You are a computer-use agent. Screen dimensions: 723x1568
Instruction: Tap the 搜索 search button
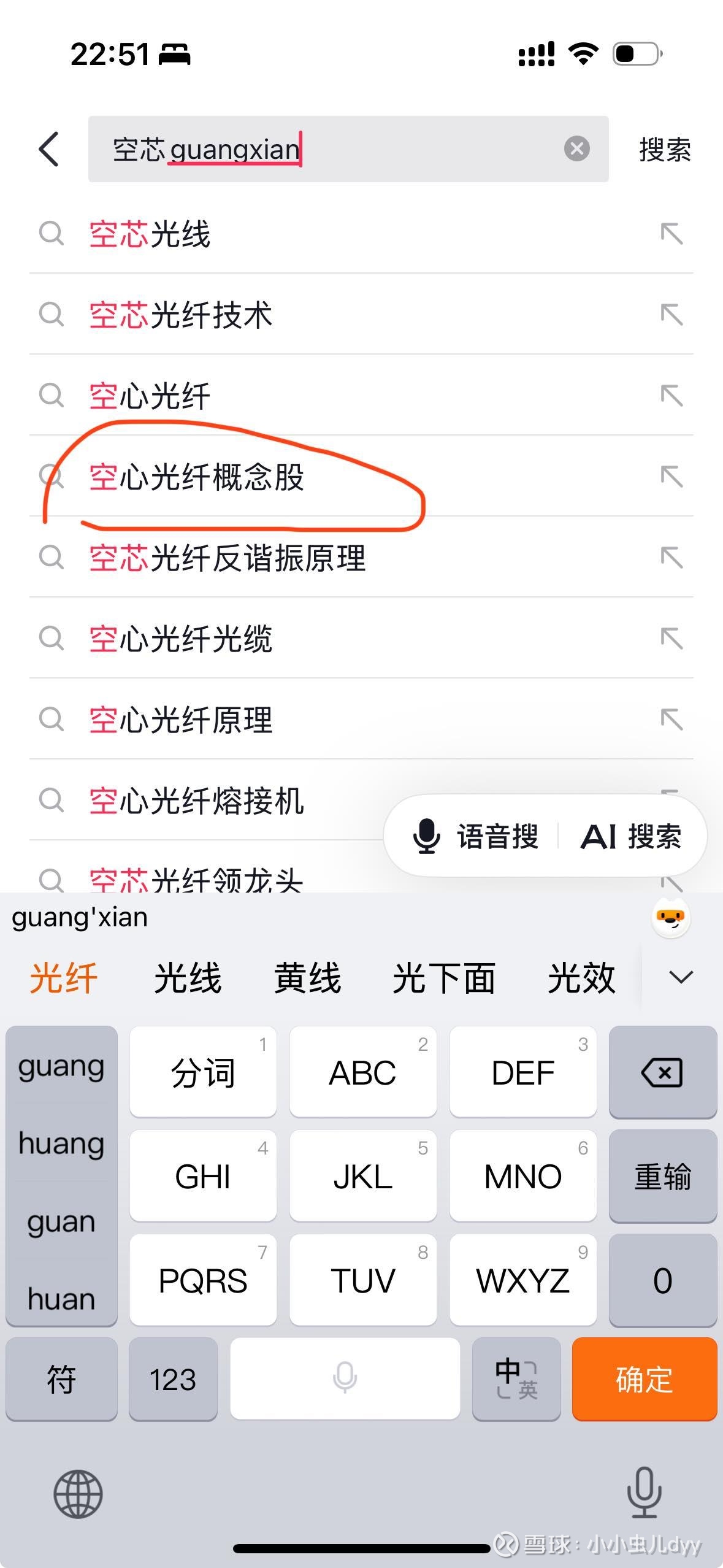point(665,149)
